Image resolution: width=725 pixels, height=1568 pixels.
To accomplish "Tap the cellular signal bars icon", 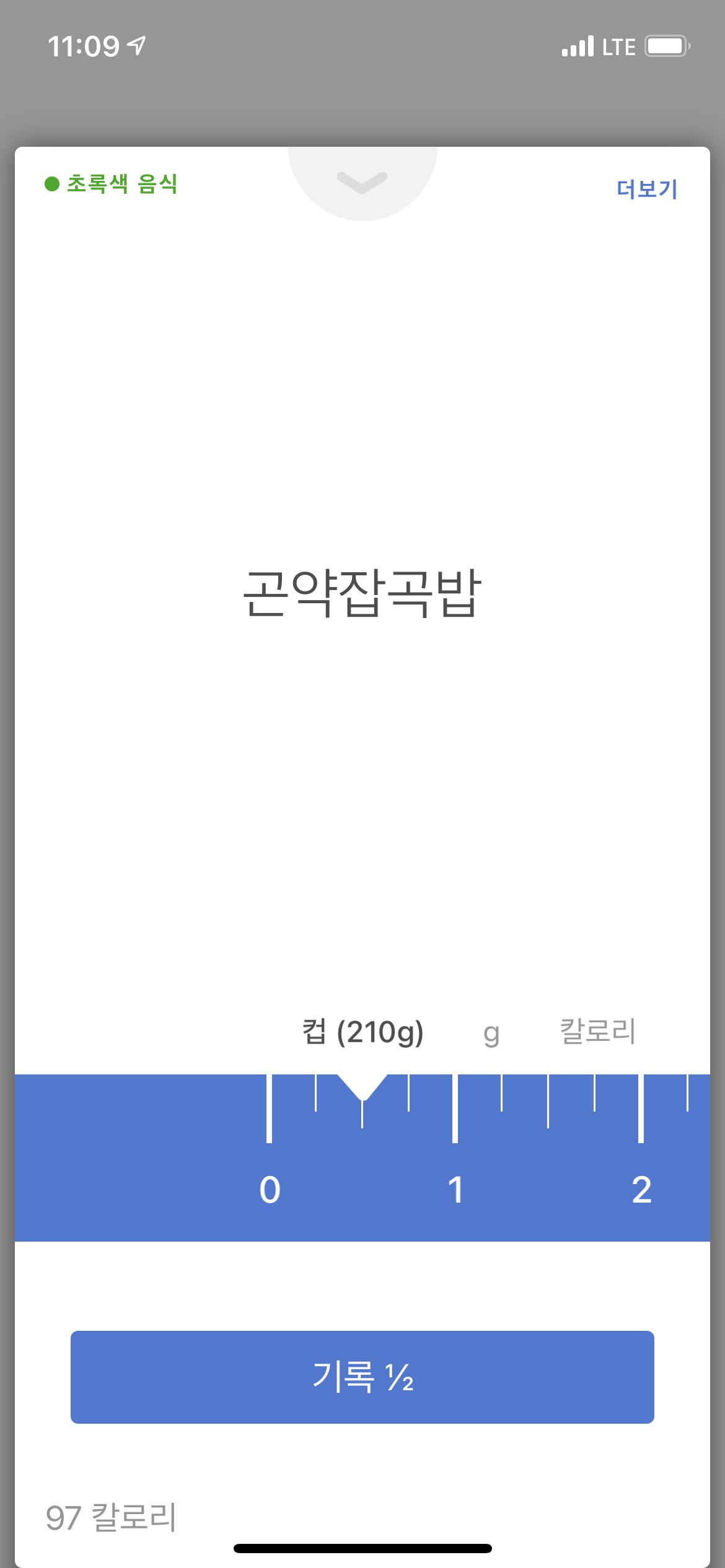I will (x=577, y=45).
